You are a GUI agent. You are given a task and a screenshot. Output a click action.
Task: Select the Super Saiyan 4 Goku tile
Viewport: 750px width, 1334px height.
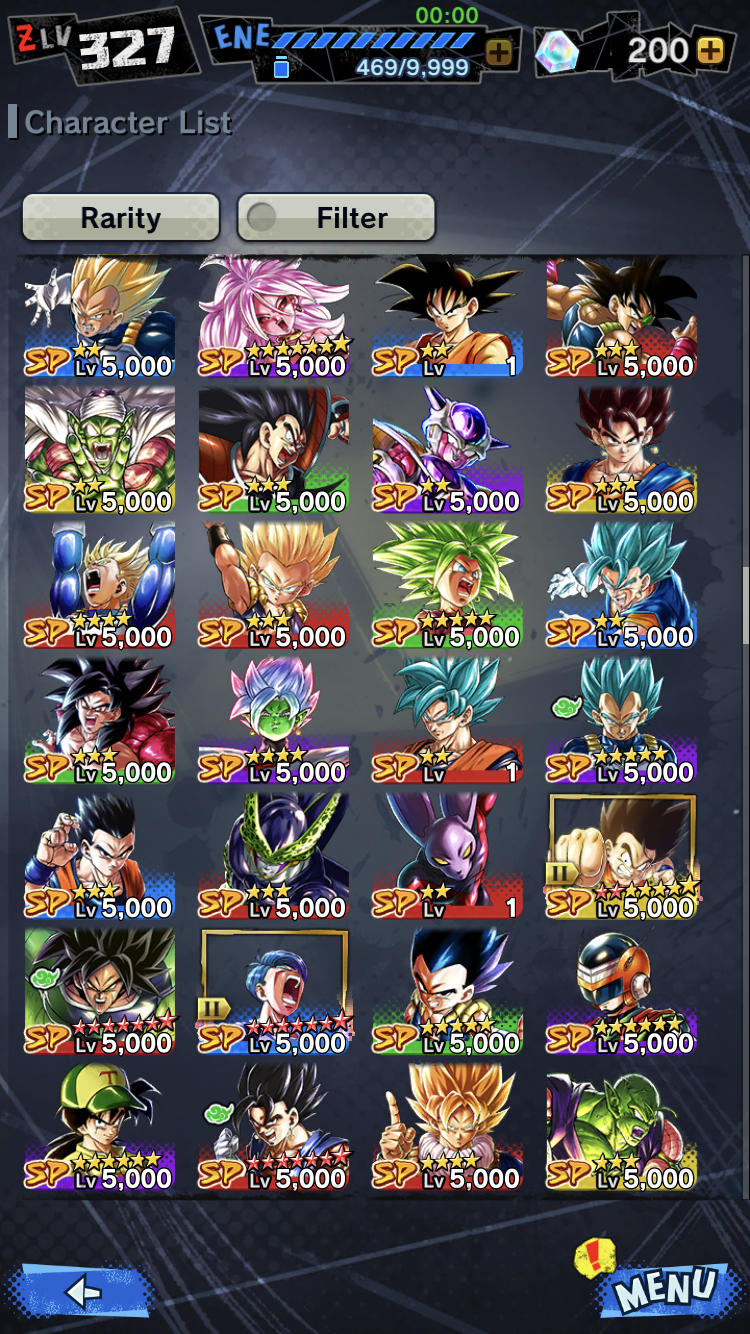click(x=100, y=722)
